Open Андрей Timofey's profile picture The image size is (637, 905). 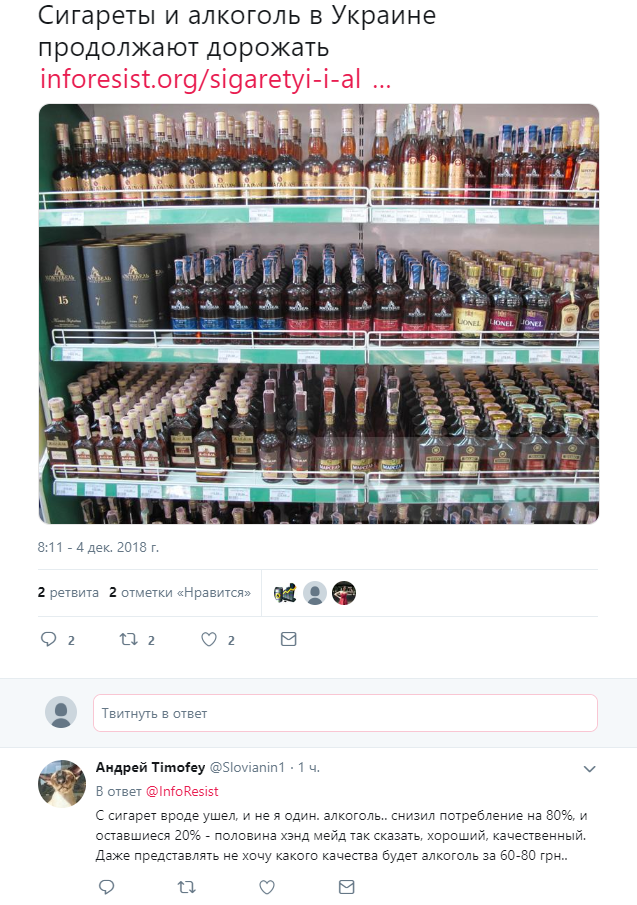click(x=62, y=783)
